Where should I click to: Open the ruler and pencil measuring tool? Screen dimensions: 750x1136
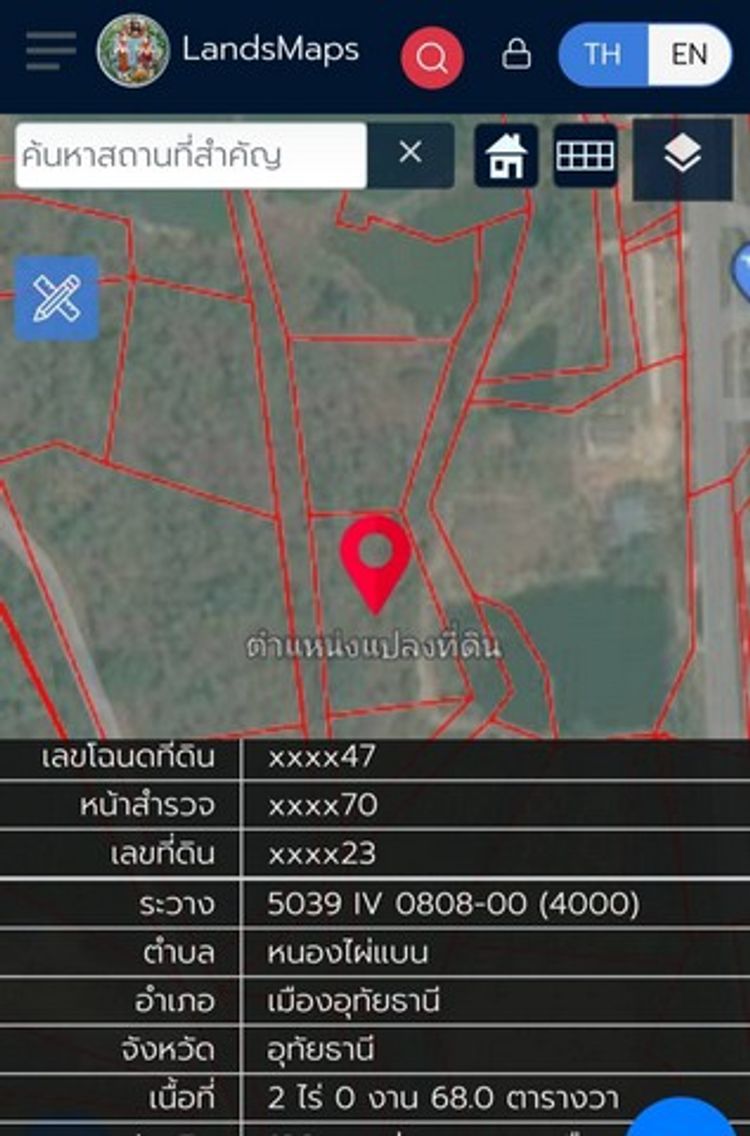56,297
